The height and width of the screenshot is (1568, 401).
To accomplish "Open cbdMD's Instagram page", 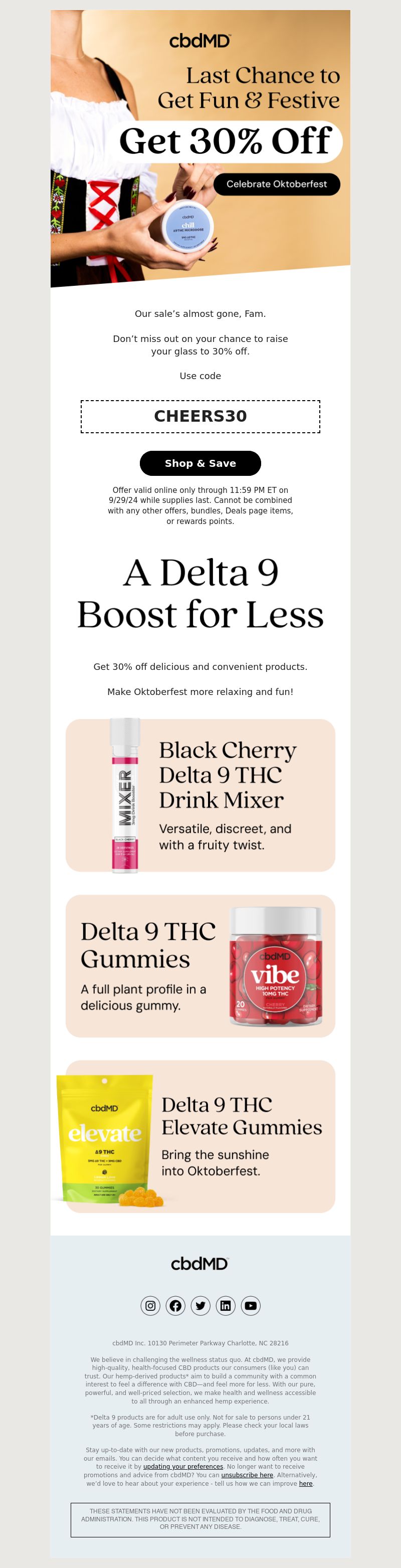I will tap(150, 1306).
